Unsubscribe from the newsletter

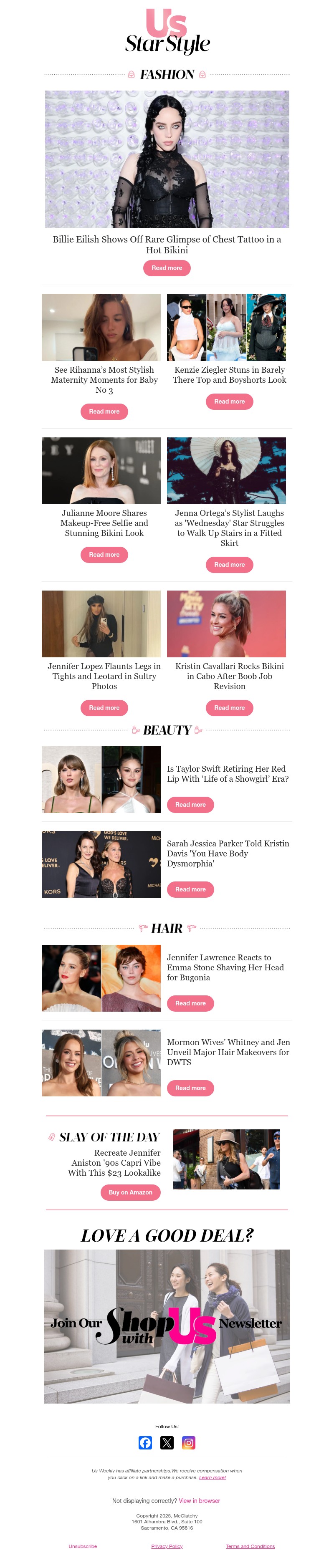pos(83,1546)
